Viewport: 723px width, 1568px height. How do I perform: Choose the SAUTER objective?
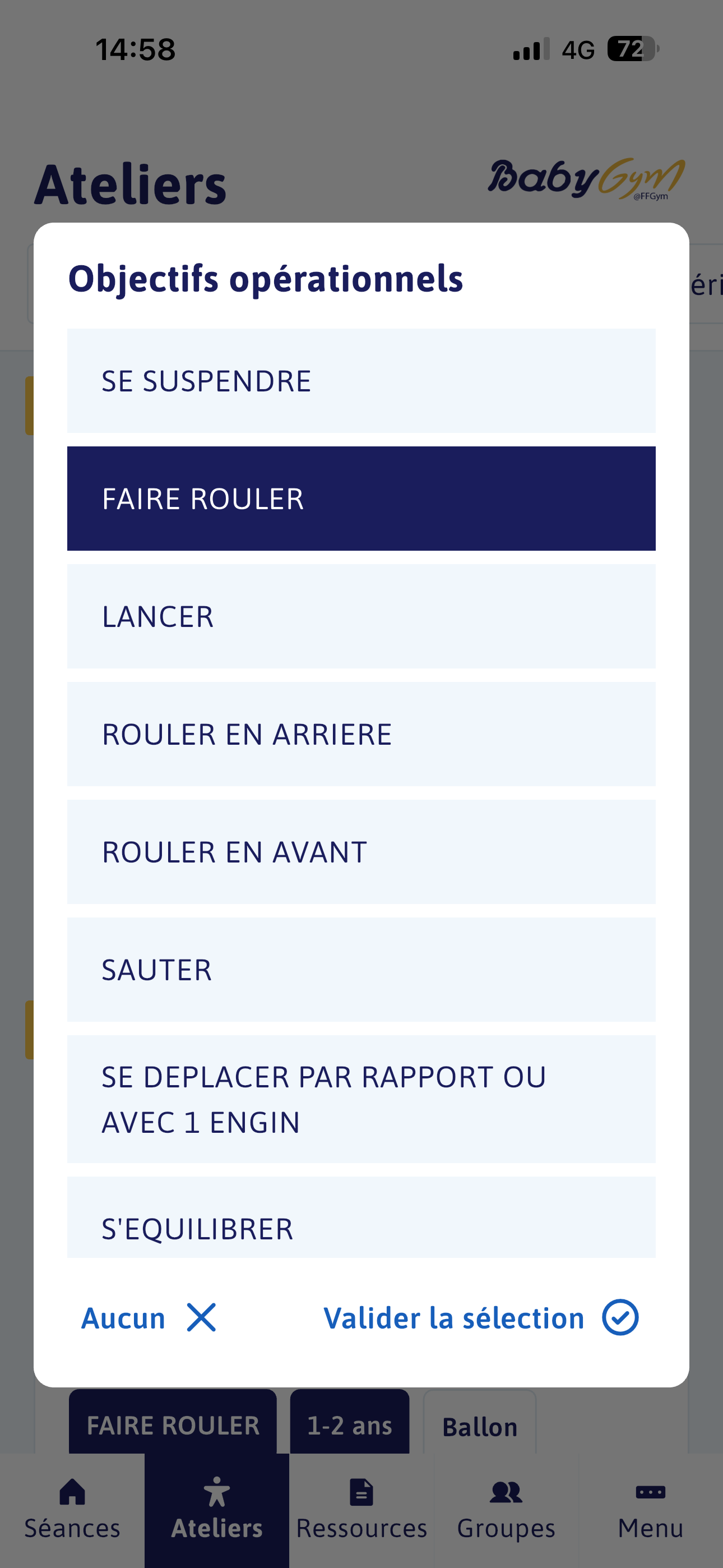361,970
